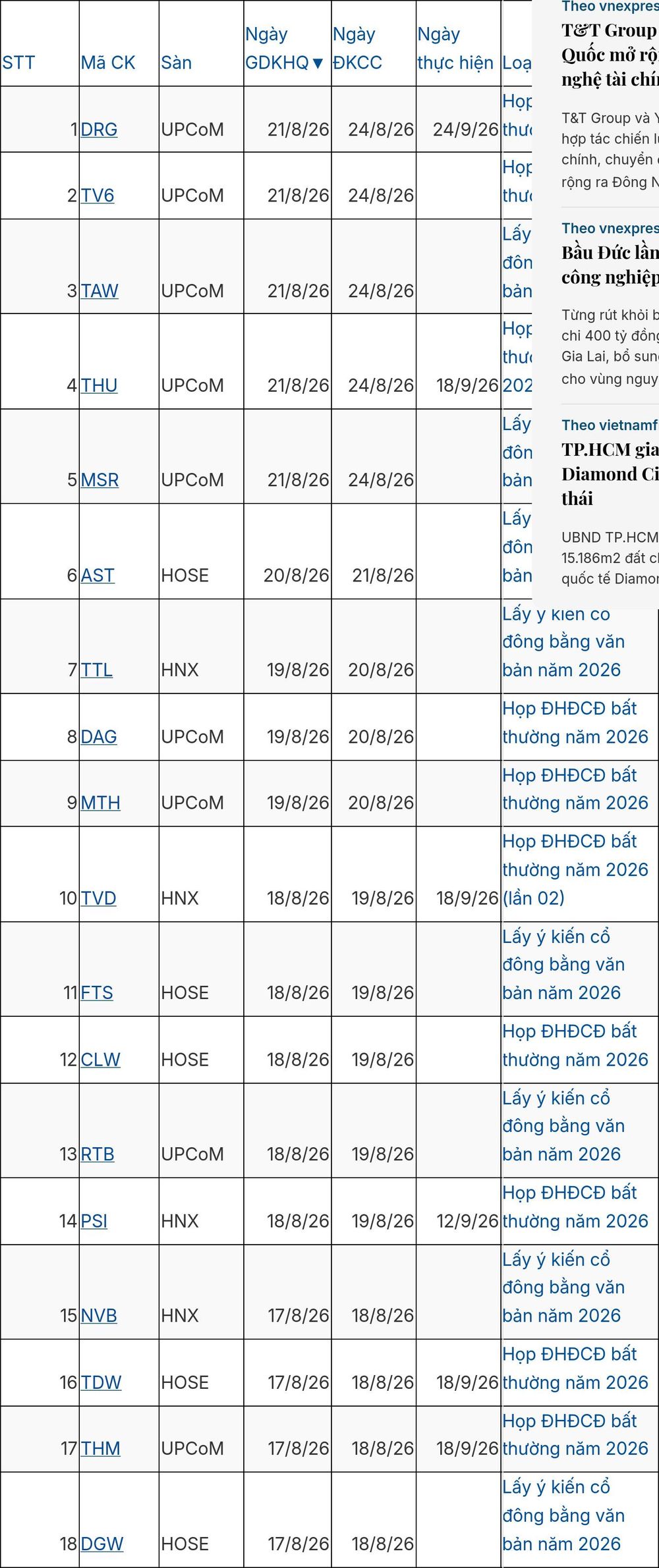Open stock code FTS
The width and height of the screenshot is (659, 1568).
tap(97, 992)
